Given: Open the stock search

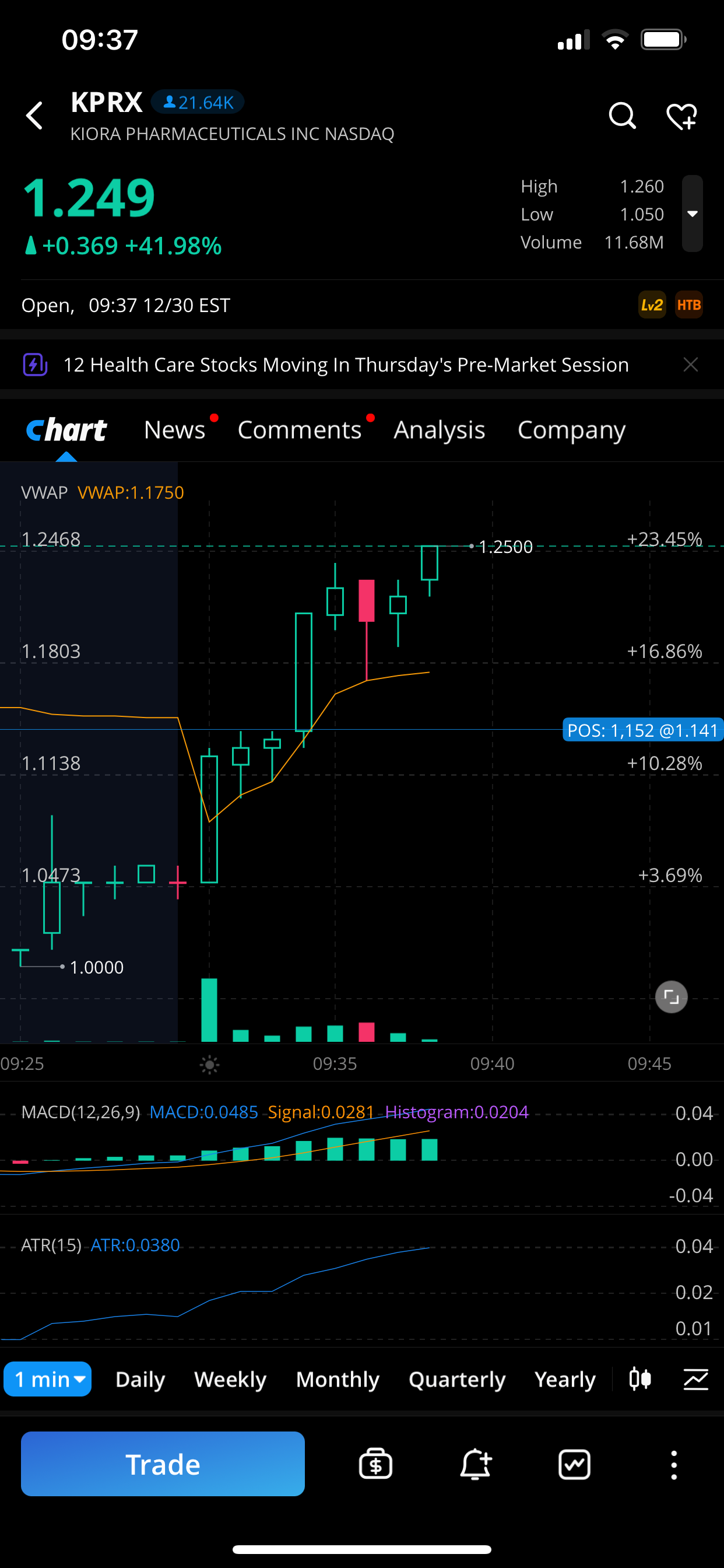Looking at the screenshot, I should tap(622, 116).
